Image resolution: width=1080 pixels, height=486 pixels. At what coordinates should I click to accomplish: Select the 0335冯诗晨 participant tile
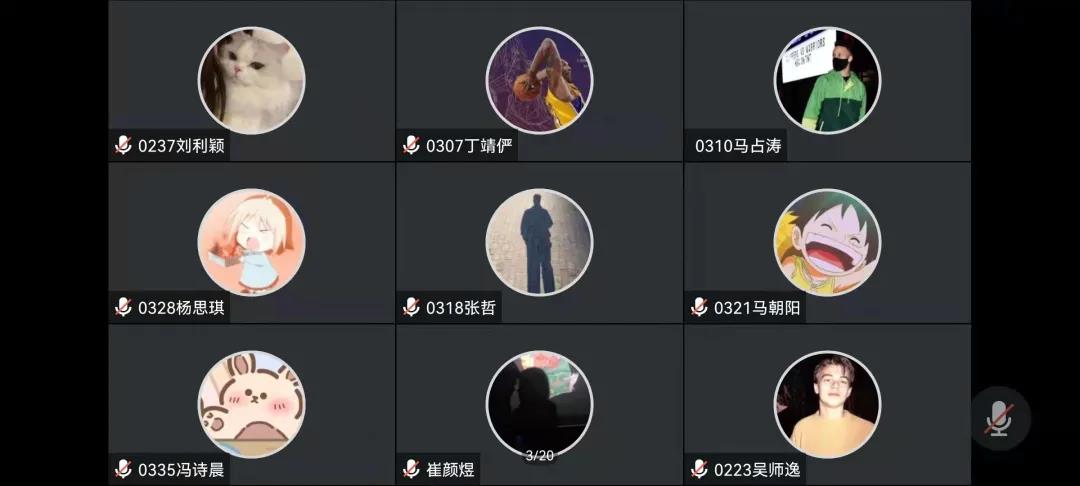251,404
